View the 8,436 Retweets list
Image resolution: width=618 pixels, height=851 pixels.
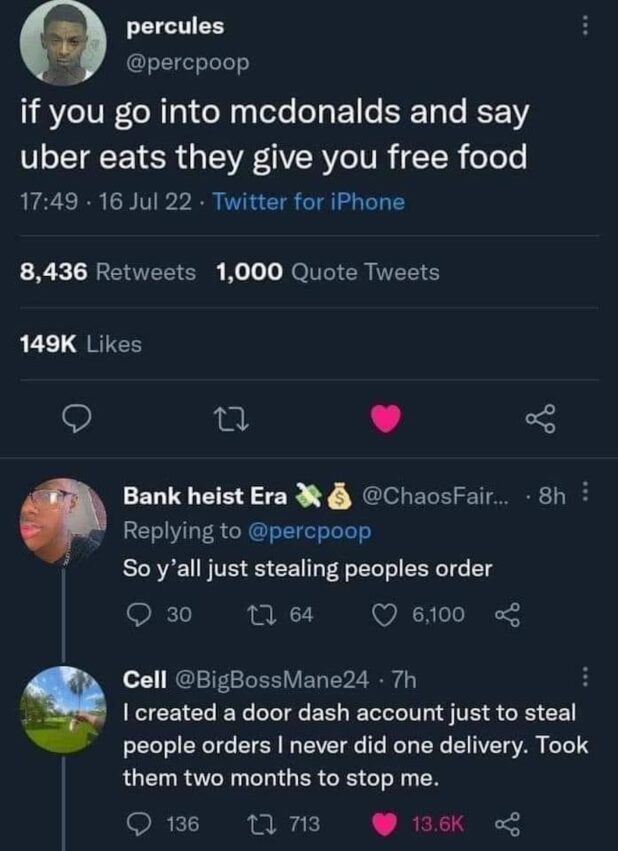(x=108, y=272)
